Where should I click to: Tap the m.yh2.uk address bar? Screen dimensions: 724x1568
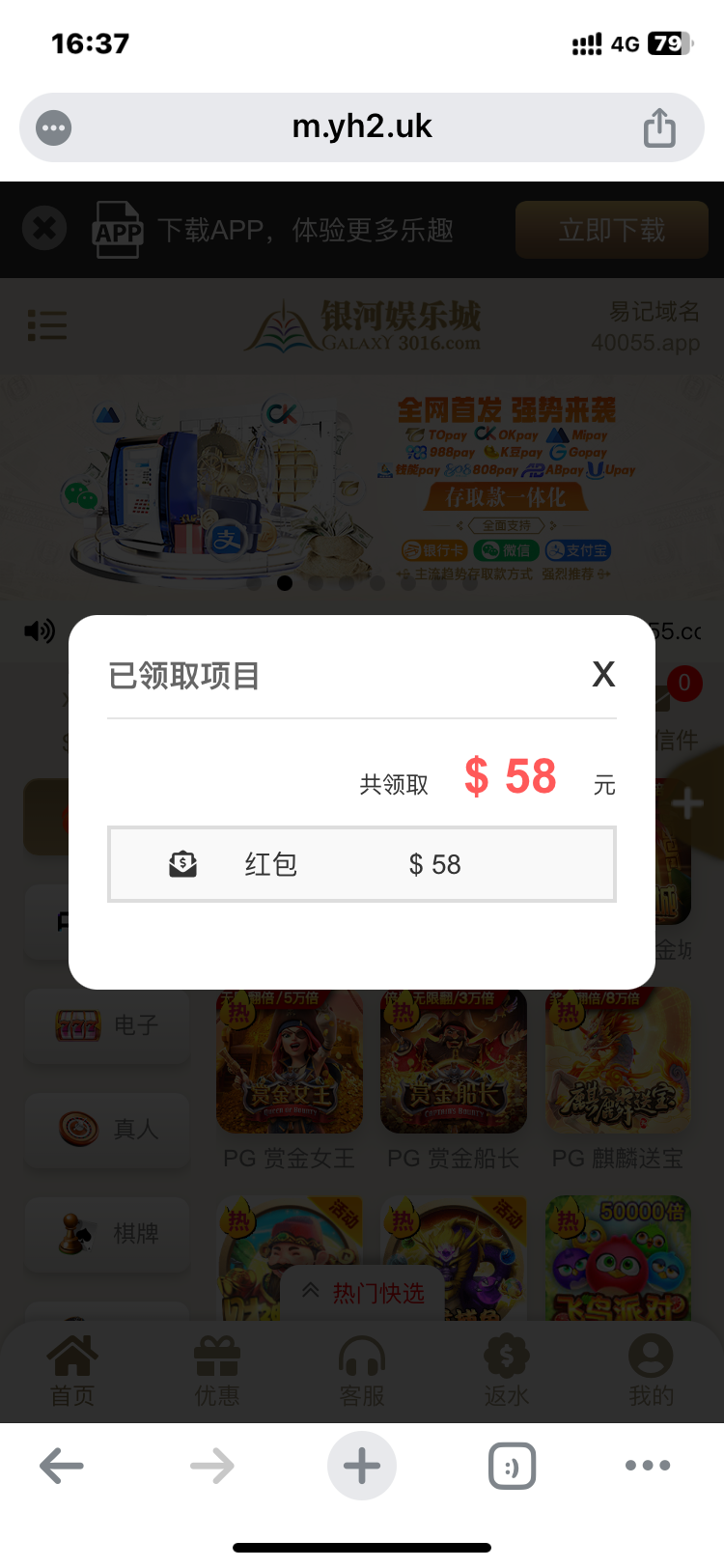362,126
